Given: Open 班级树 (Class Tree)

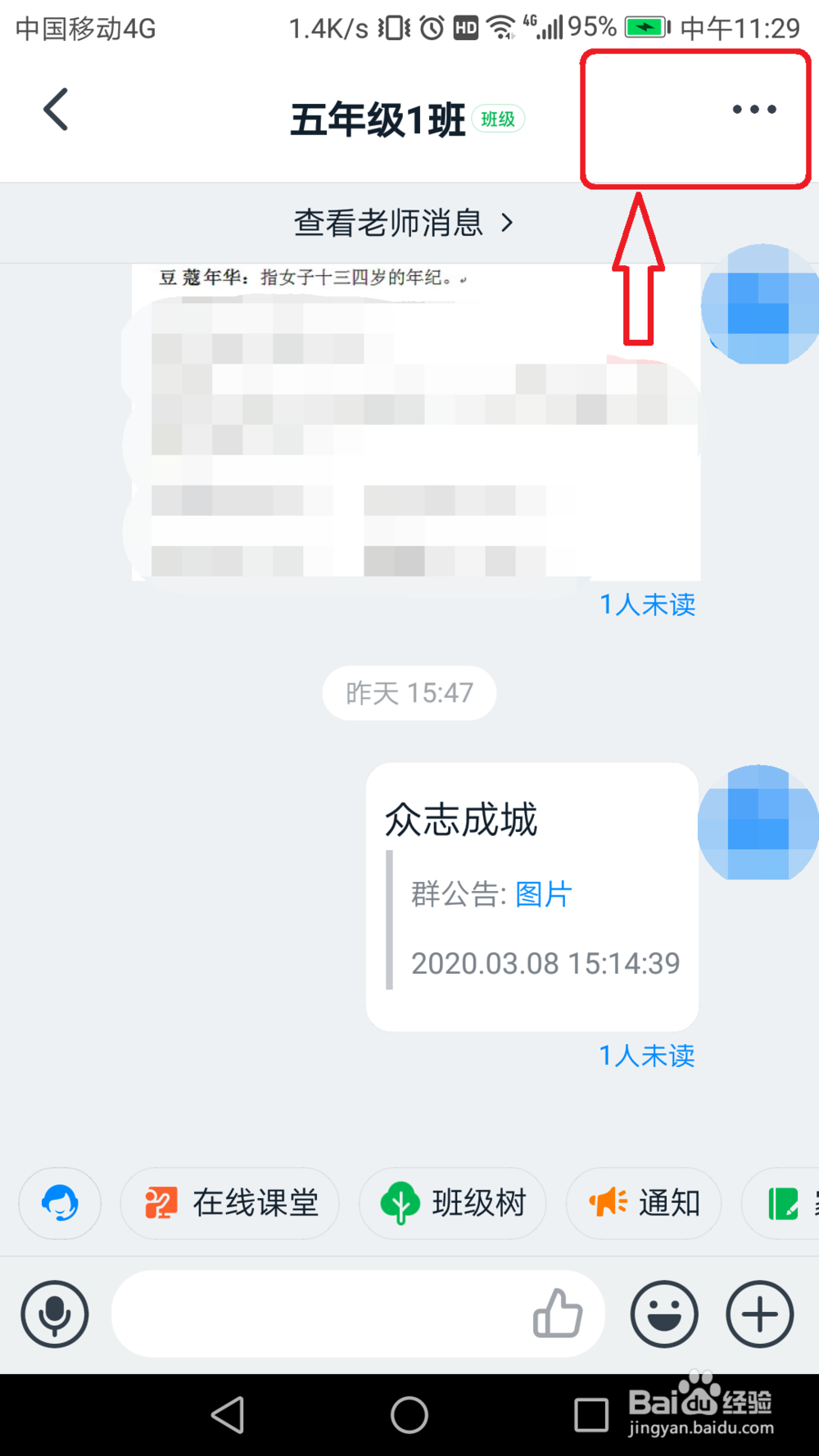Looking at the screenshot, I should 452,1203.
